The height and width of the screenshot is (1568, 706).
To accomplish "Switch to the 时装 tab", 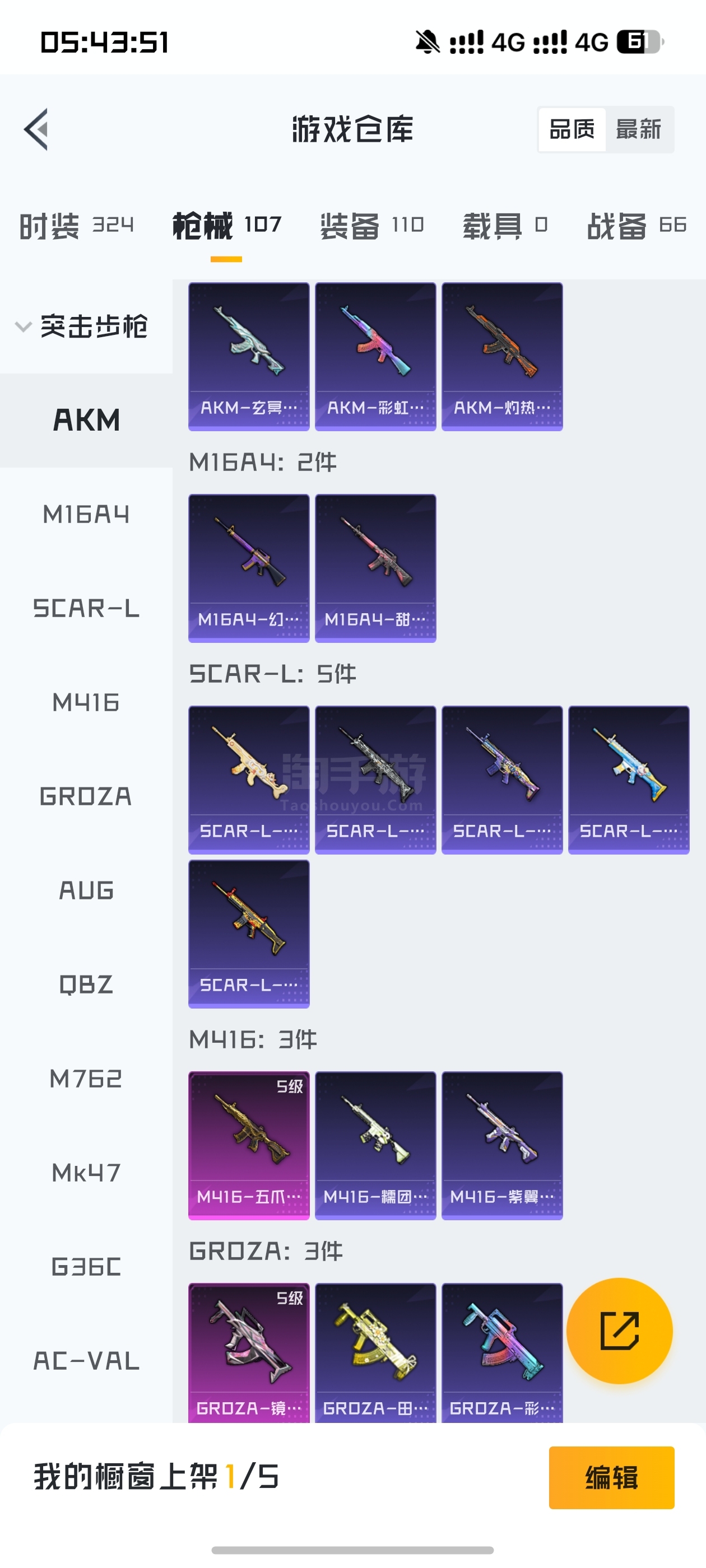I will pyautogui.click(x=76, y=226).
